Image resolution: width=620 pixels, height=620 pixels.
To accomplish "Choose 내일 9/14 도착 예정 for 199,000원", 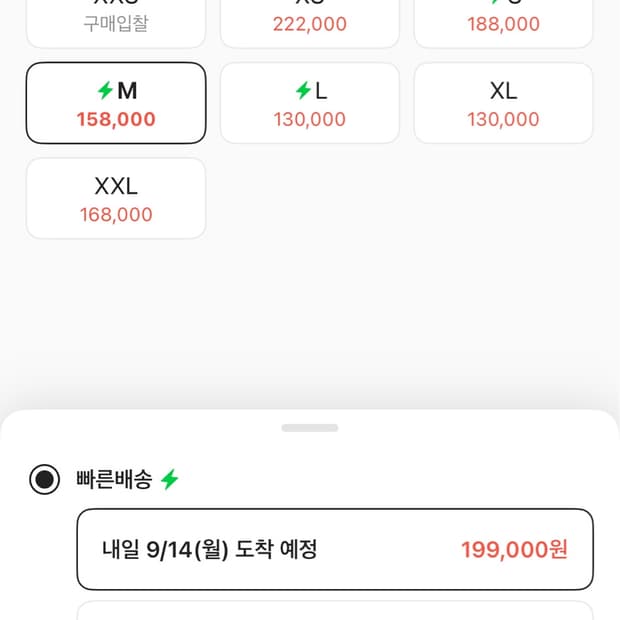I will [x=335, y=549].
